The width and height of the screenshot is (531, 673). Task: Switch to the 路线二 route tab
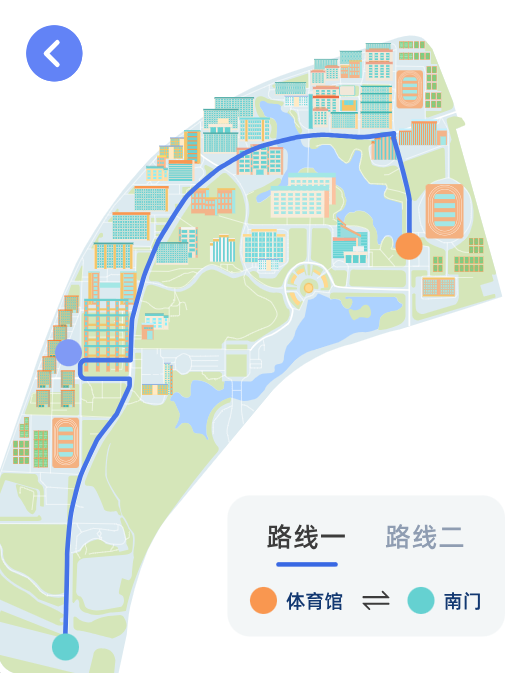coord(425,537)
